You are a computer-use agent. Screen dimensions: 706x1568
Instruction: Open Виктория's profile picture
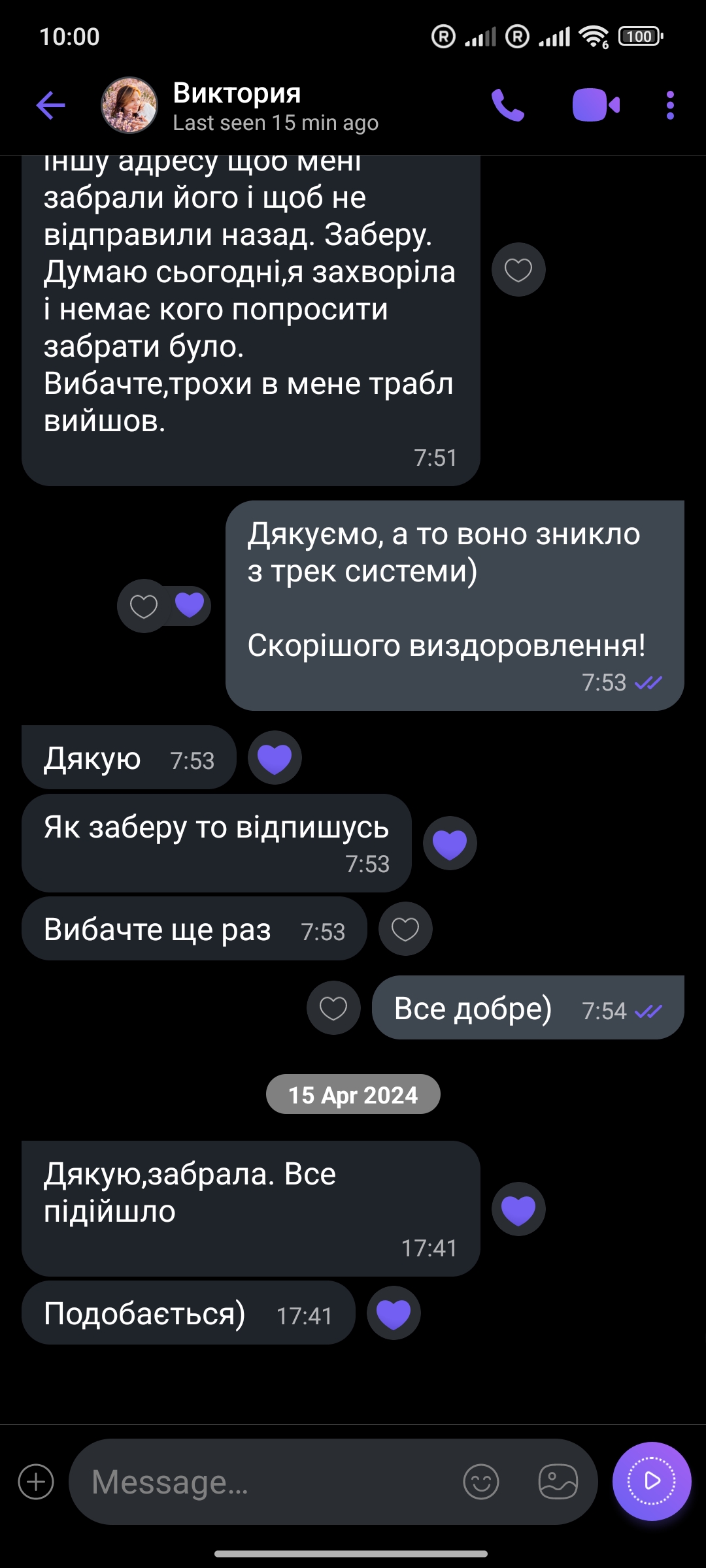129,105
